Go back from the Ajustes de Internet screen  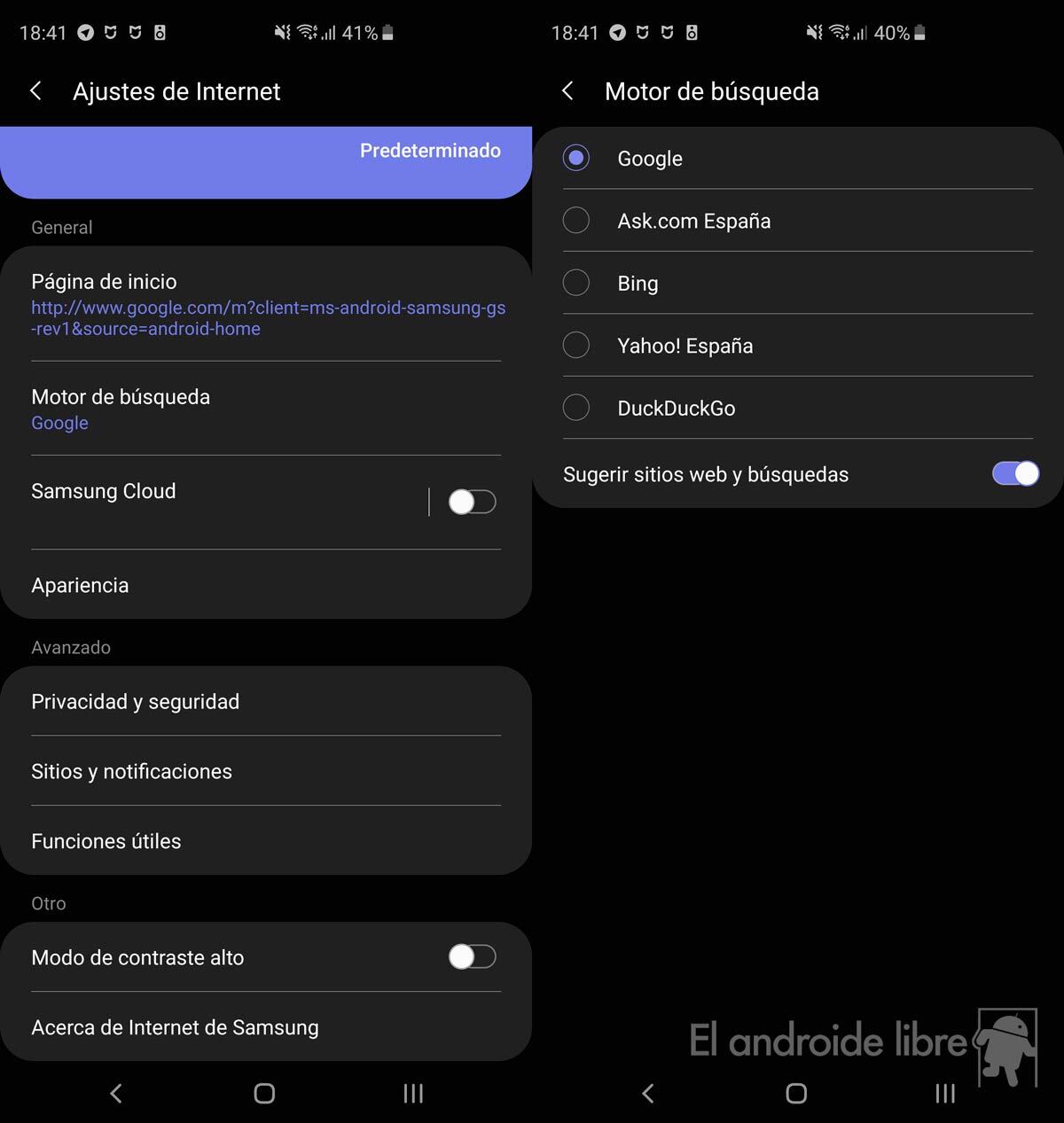[36, 91]
